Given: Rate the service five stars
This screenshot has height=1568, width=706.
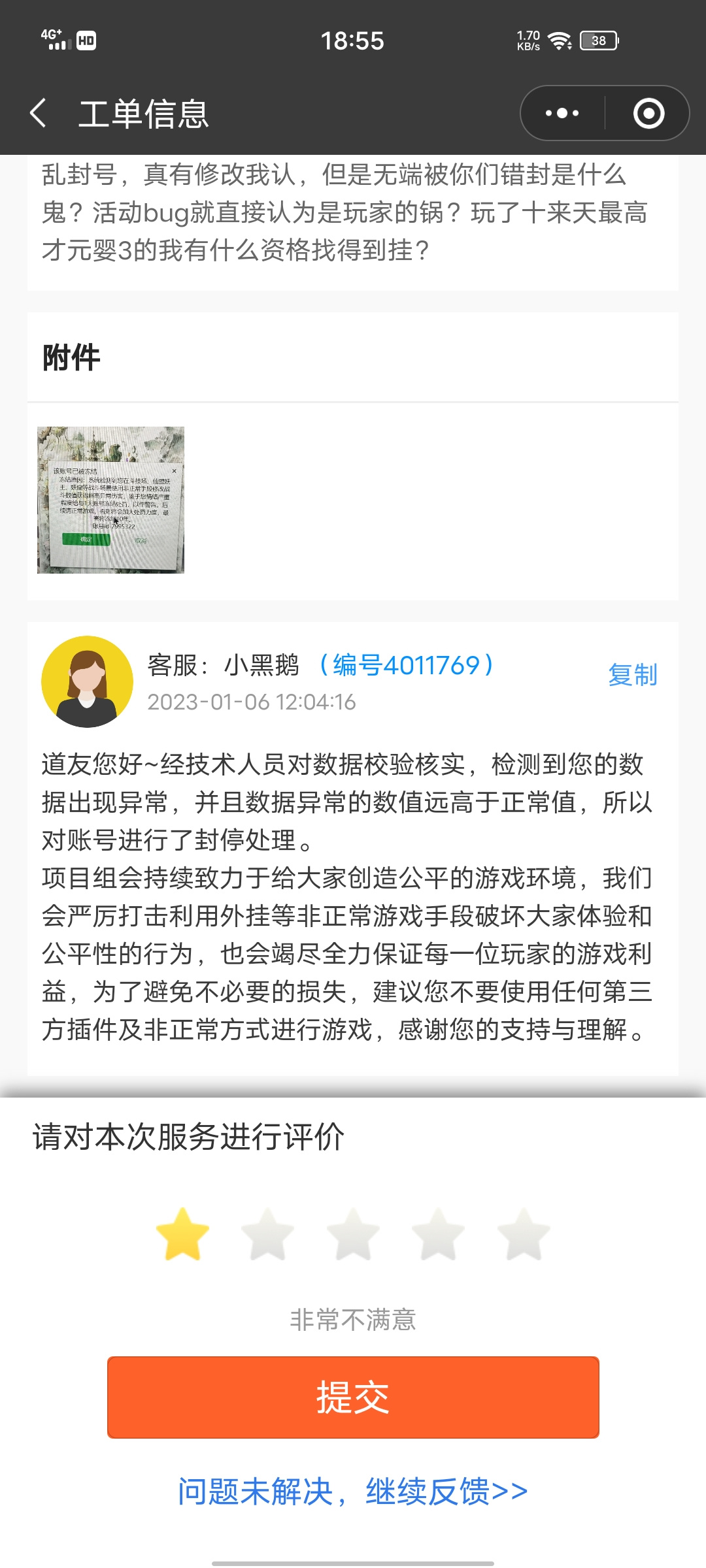Looking at the screenshot, I should pos(524,1234).
